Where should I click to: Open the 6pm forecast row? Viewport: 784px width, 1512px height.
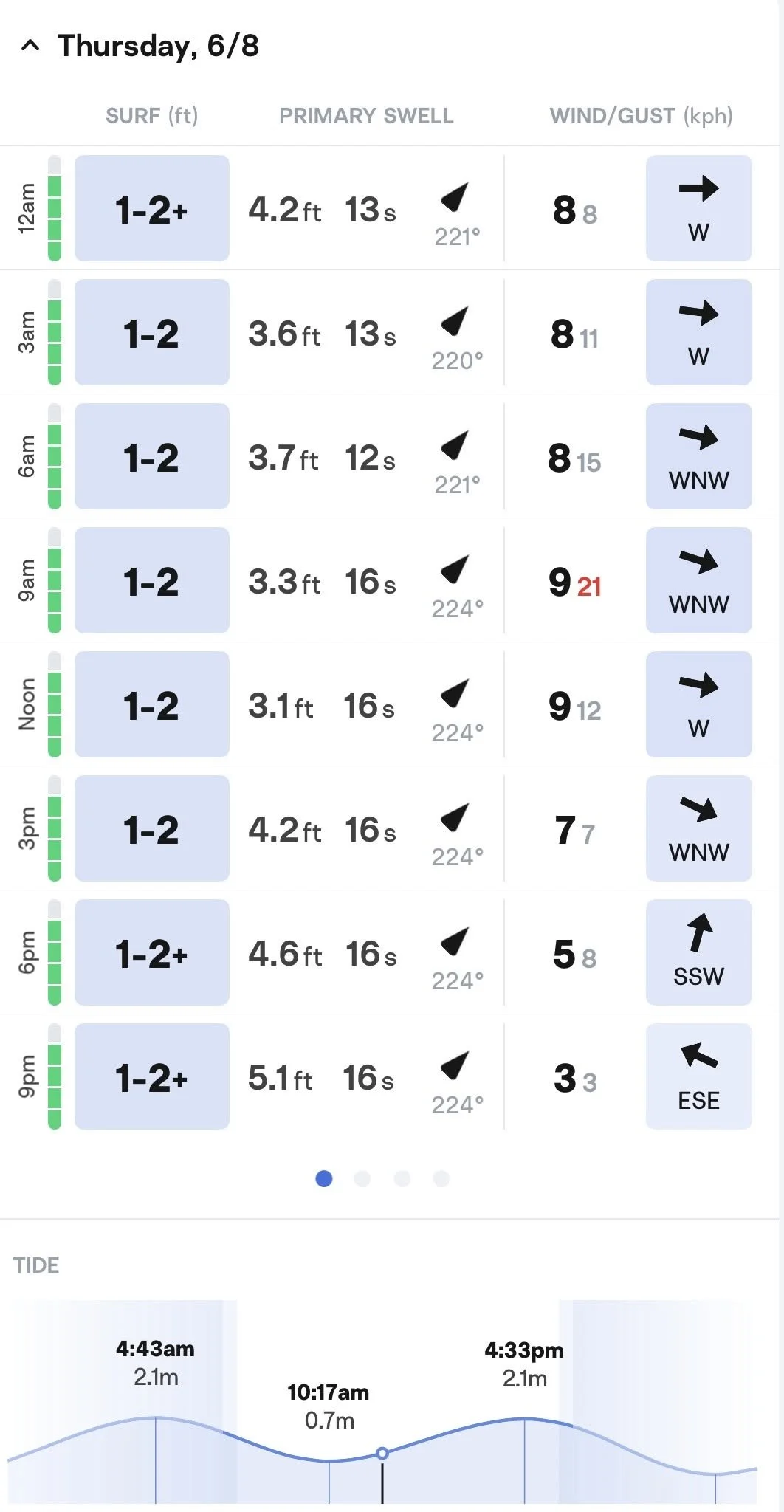tap(392, 952)
